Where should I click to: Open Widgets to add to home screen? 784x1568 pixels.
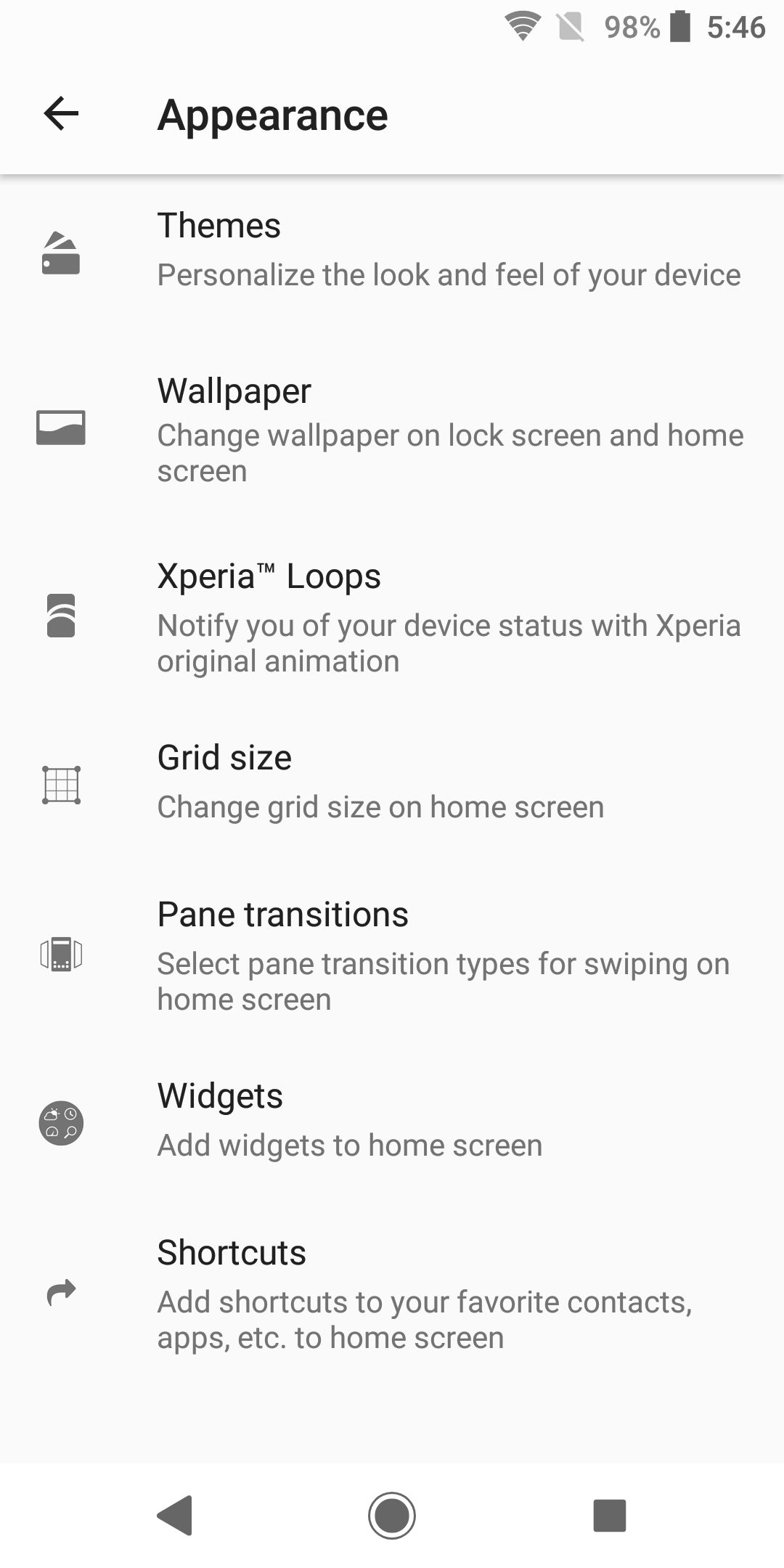[392, 1122]
